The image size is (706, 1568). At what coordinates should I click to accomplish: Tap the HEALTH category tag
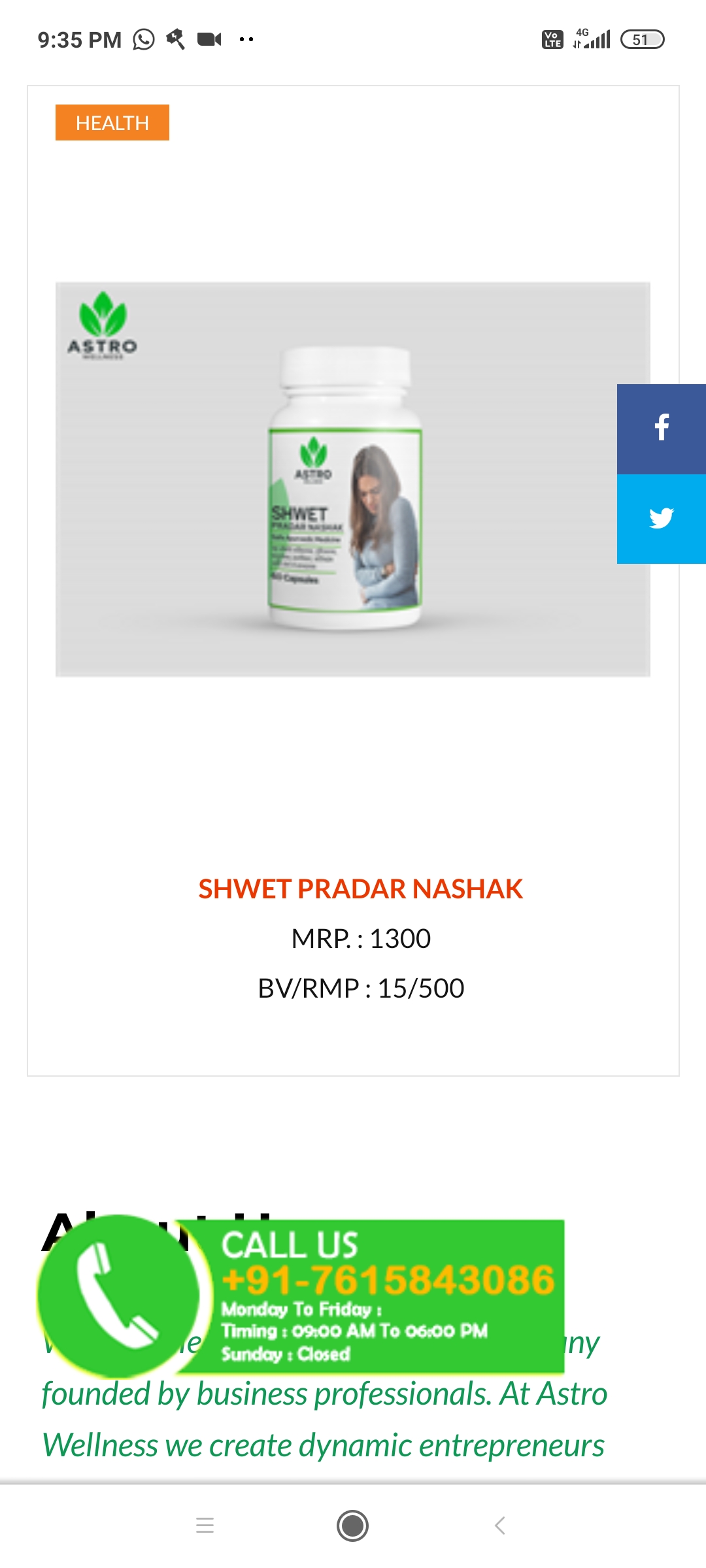pos(112,123)
